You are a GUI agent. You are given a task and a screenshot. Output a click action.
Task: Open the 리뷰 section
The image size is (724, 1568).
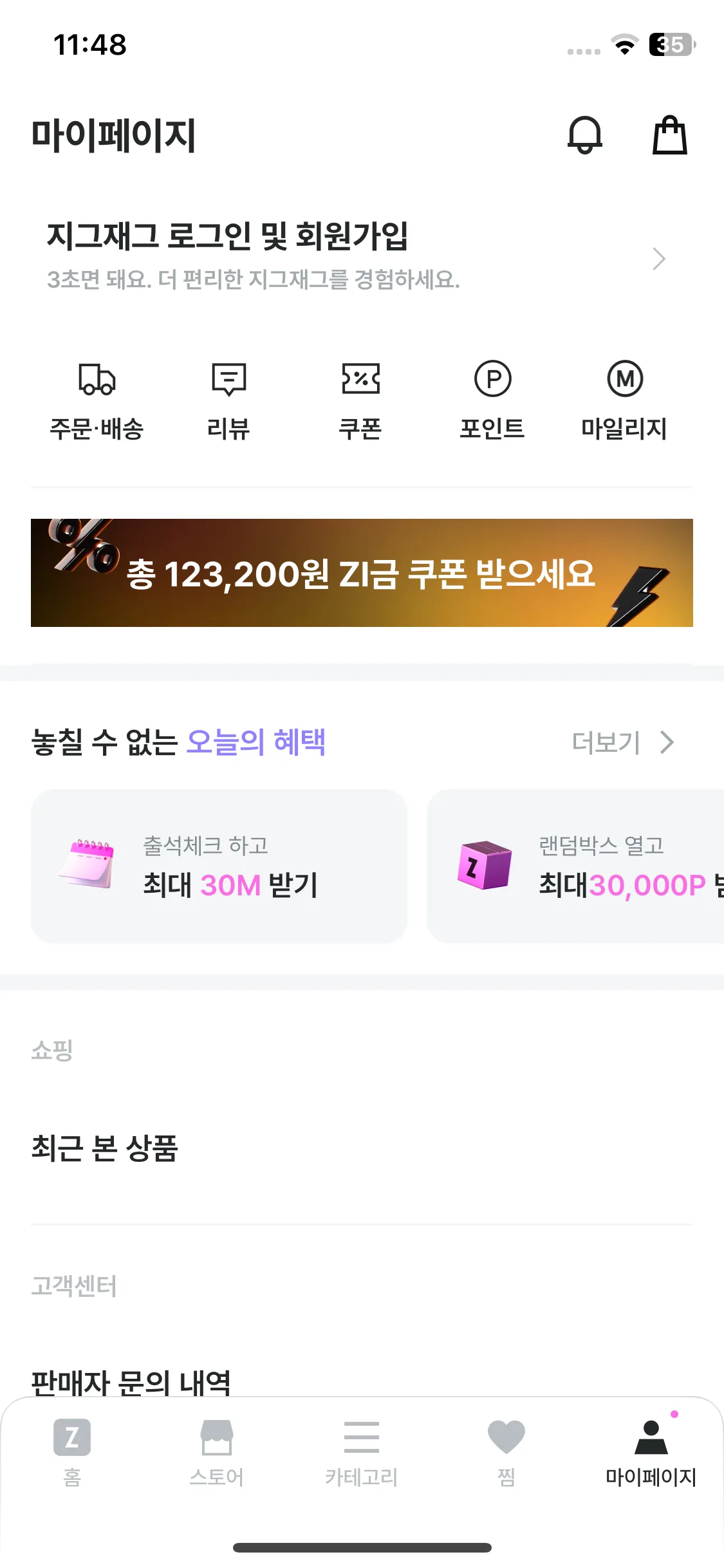coord(228,400)
